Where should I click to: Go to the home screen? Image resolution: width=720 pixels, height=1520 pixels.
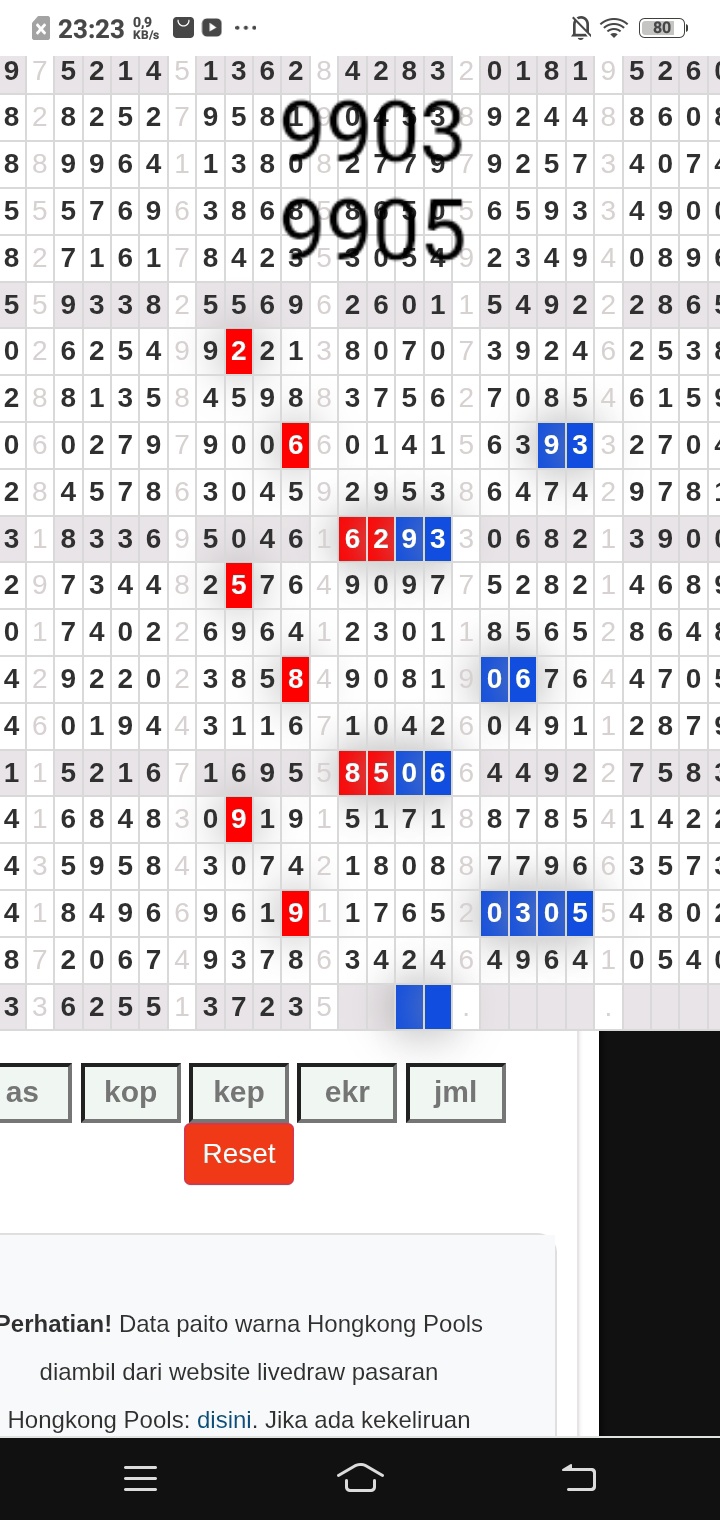[x=360, y=1478]
